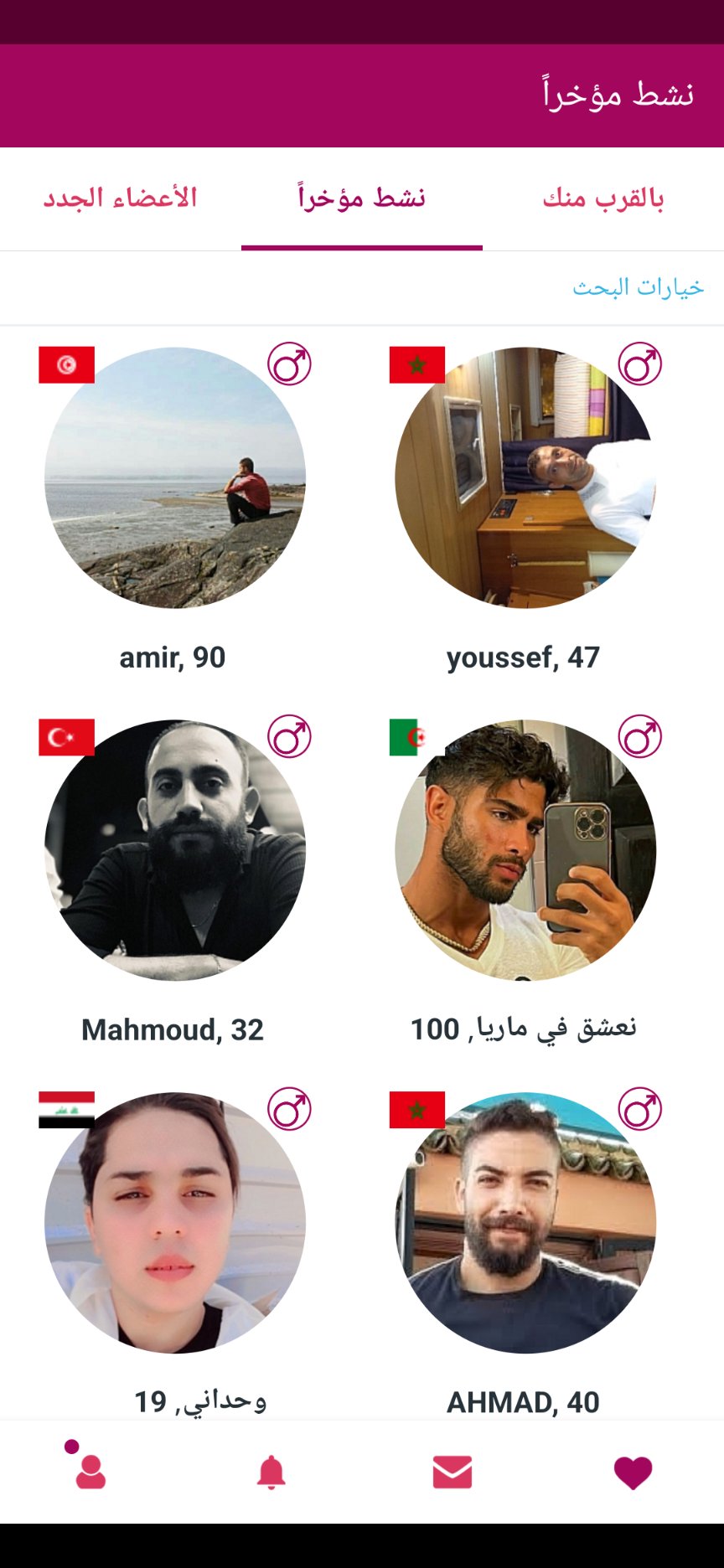The width and height of the screenshot is (724, 1568).
Task: View وحداني, 19 profile
Action: click(x=174, y=1222)
